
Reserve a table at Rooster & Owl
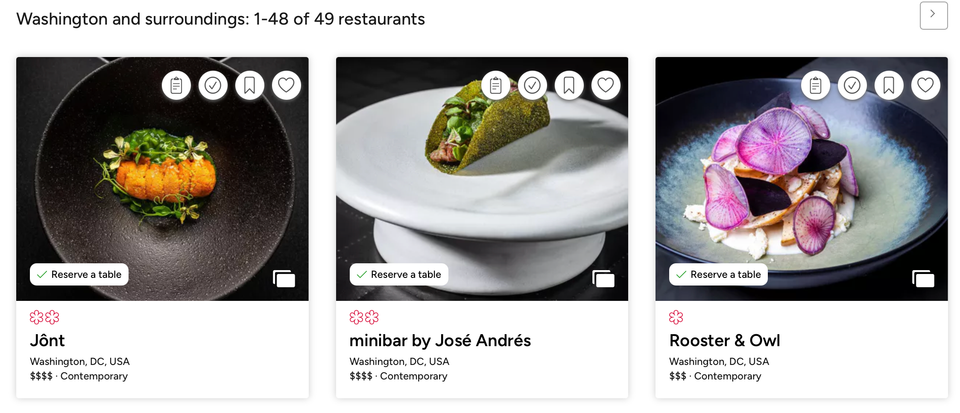pyautogui.click(x=718, y=274)
